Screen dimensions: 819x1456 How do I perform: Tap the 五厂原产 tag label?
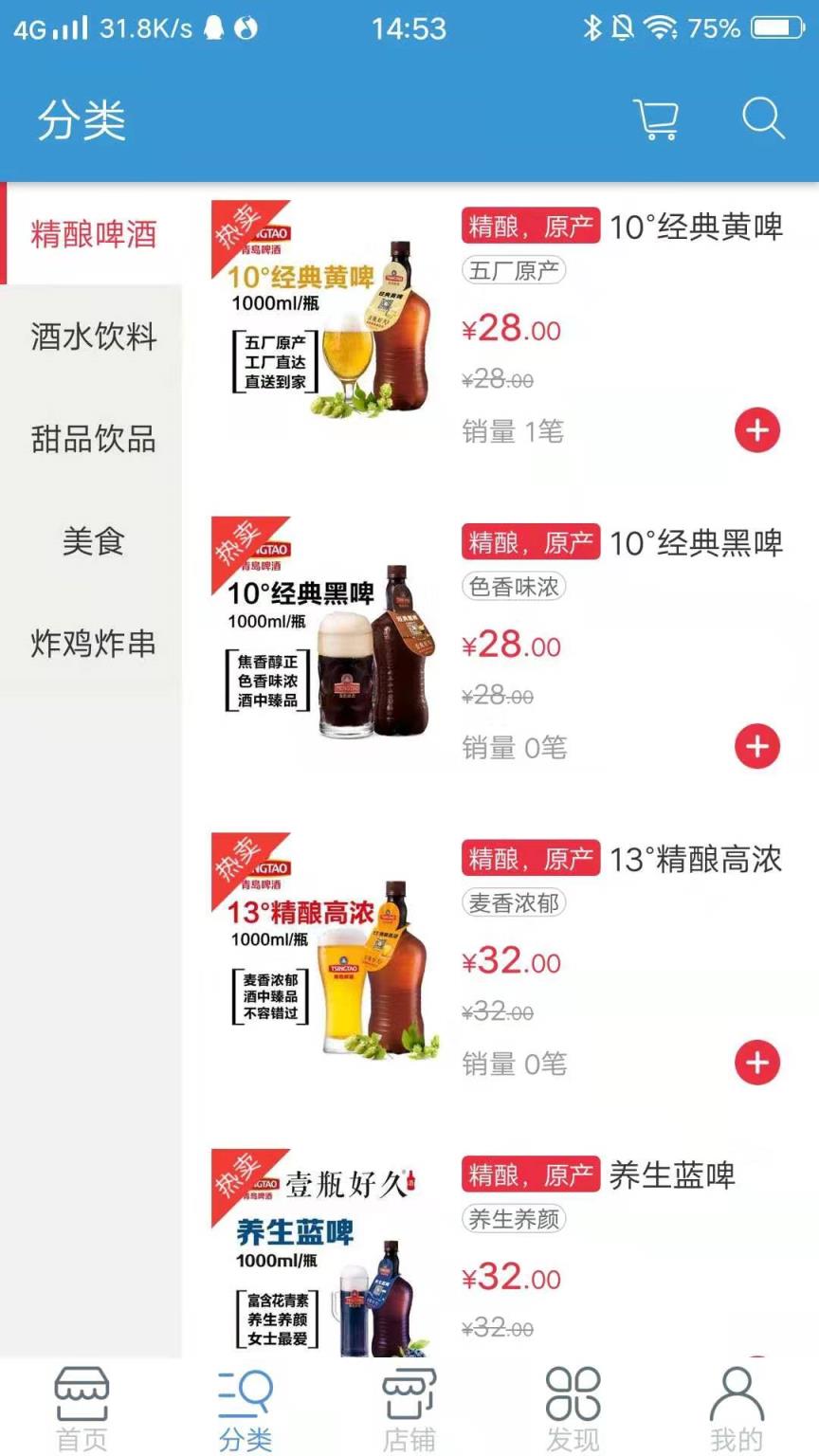coord(512,271)
